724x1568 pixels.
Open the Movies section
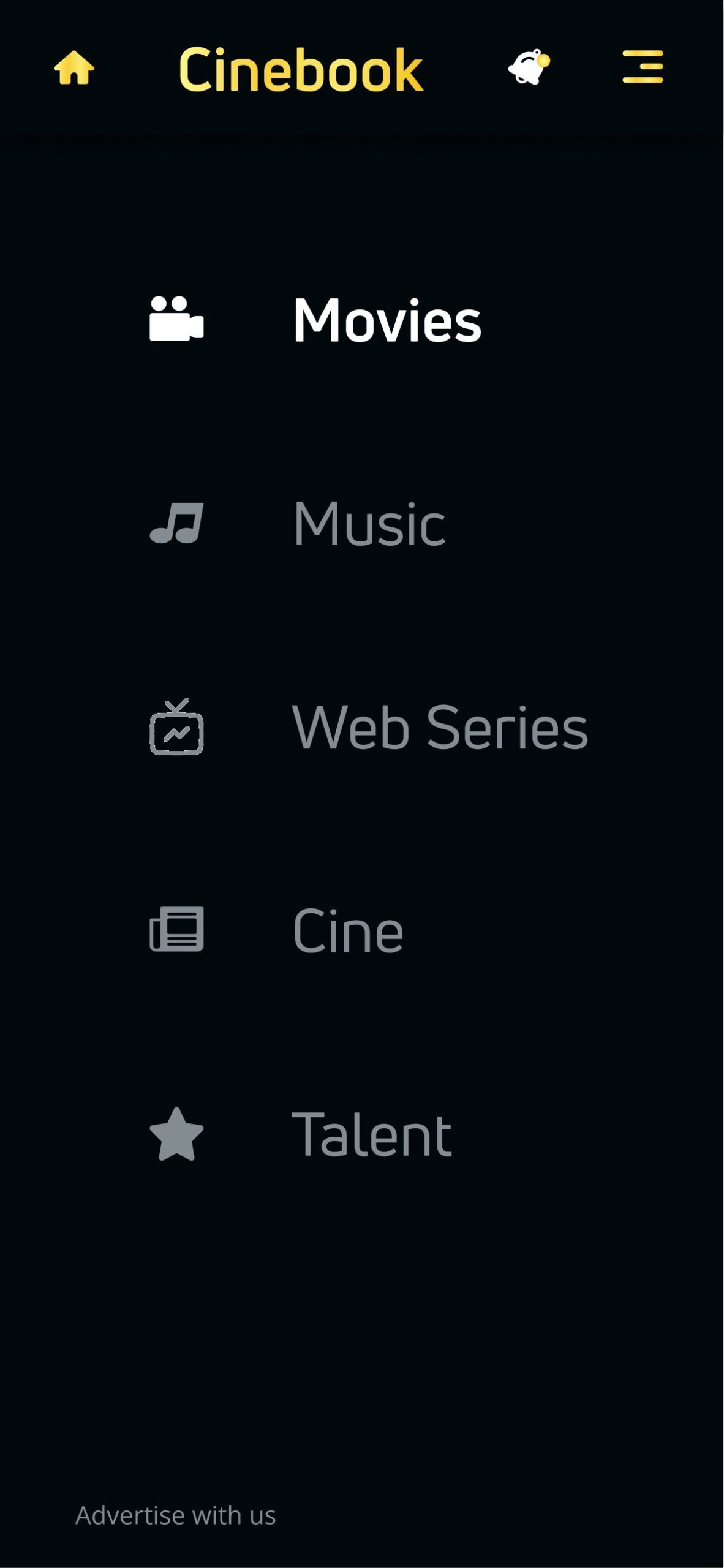point(315,319)
